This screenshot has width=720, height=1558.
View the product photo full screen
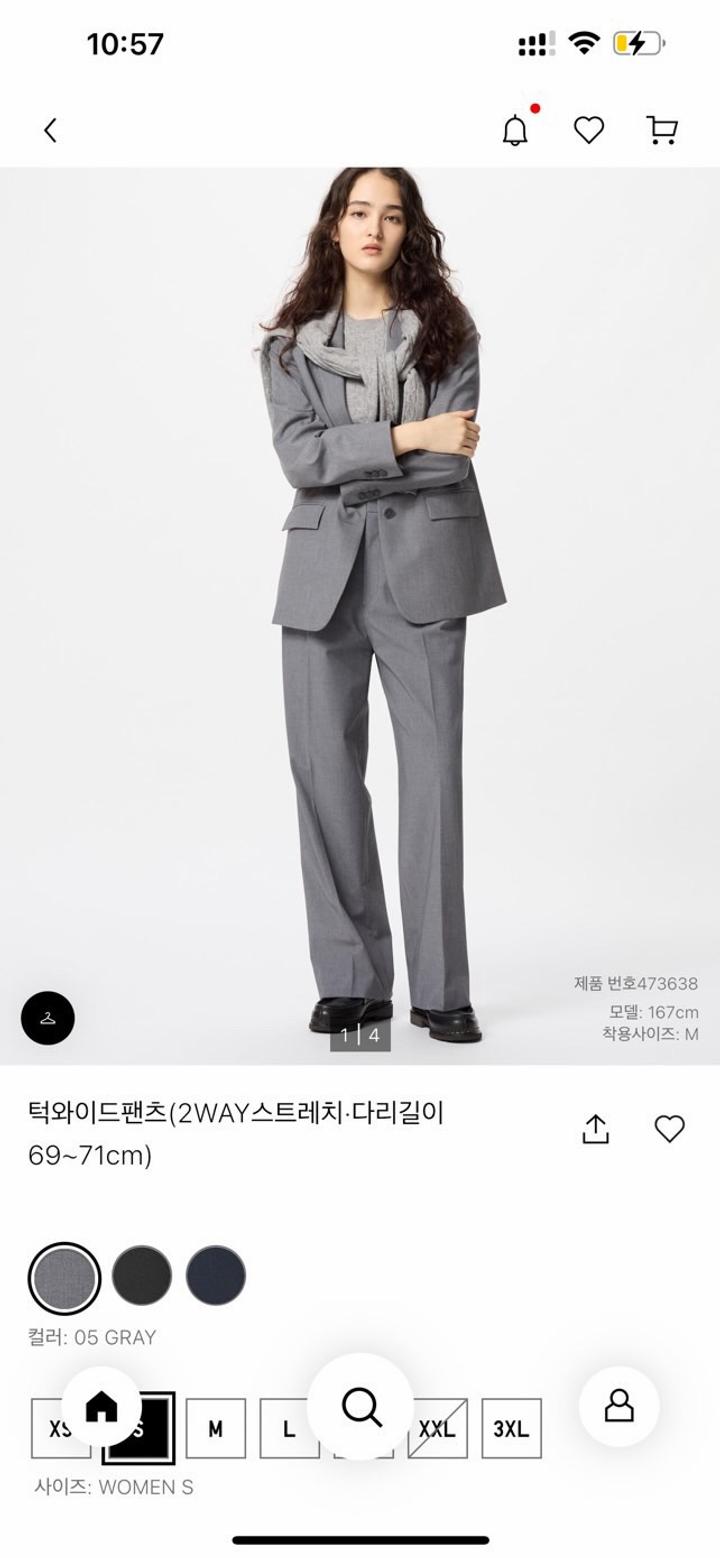click(x=360, y=600)
